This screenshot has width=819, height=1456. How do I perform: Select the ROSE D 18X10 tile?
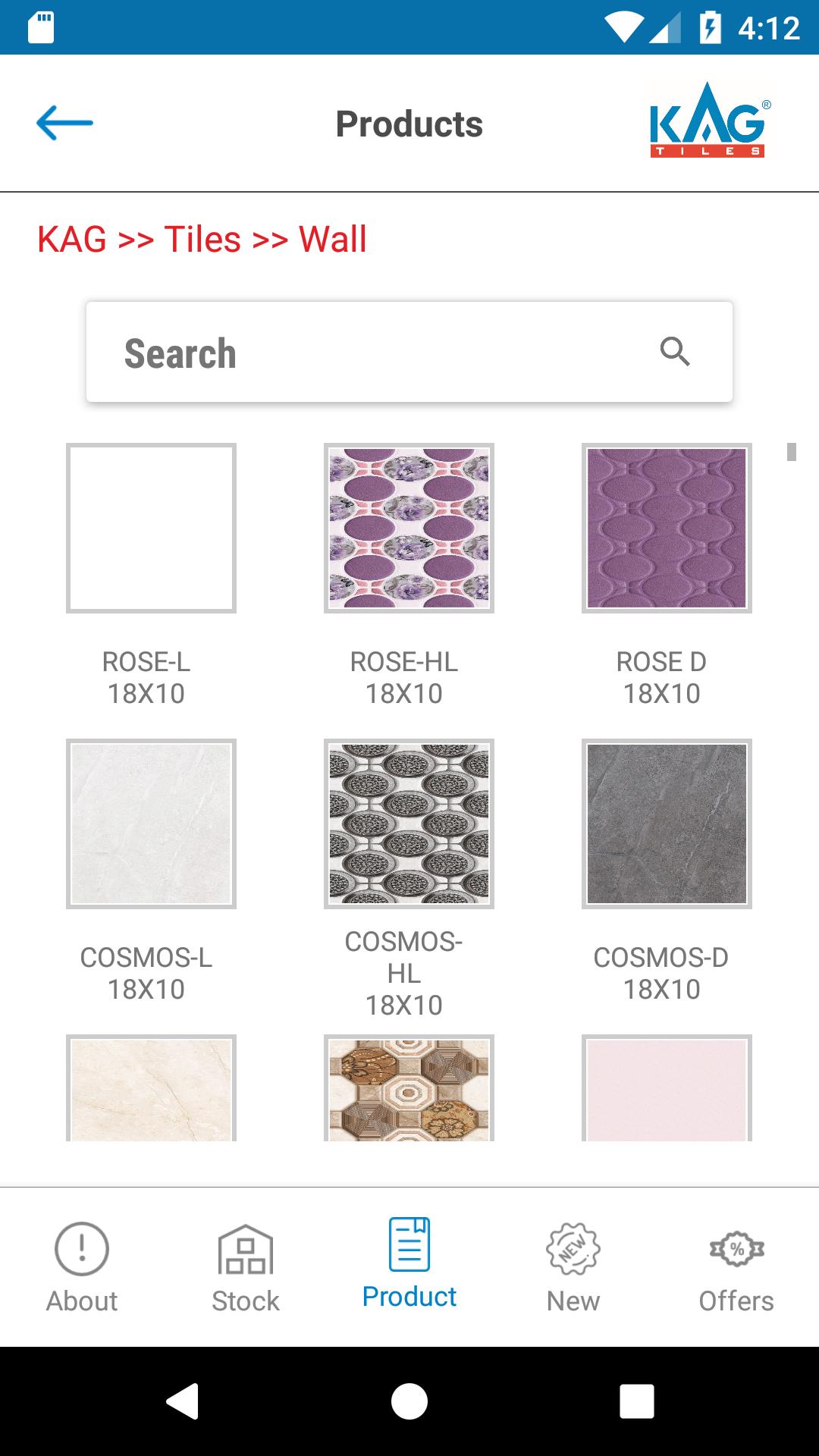[x=667, y=528]
